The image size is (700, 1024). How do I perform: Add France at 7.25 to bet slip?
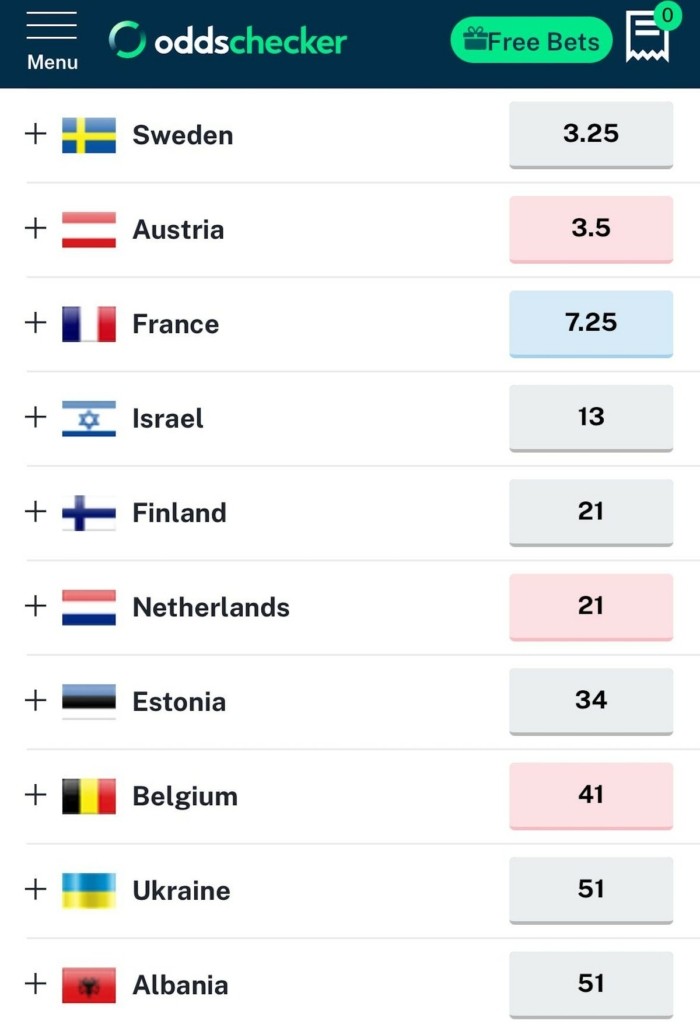pyautogui.click(x=591, y=323)
